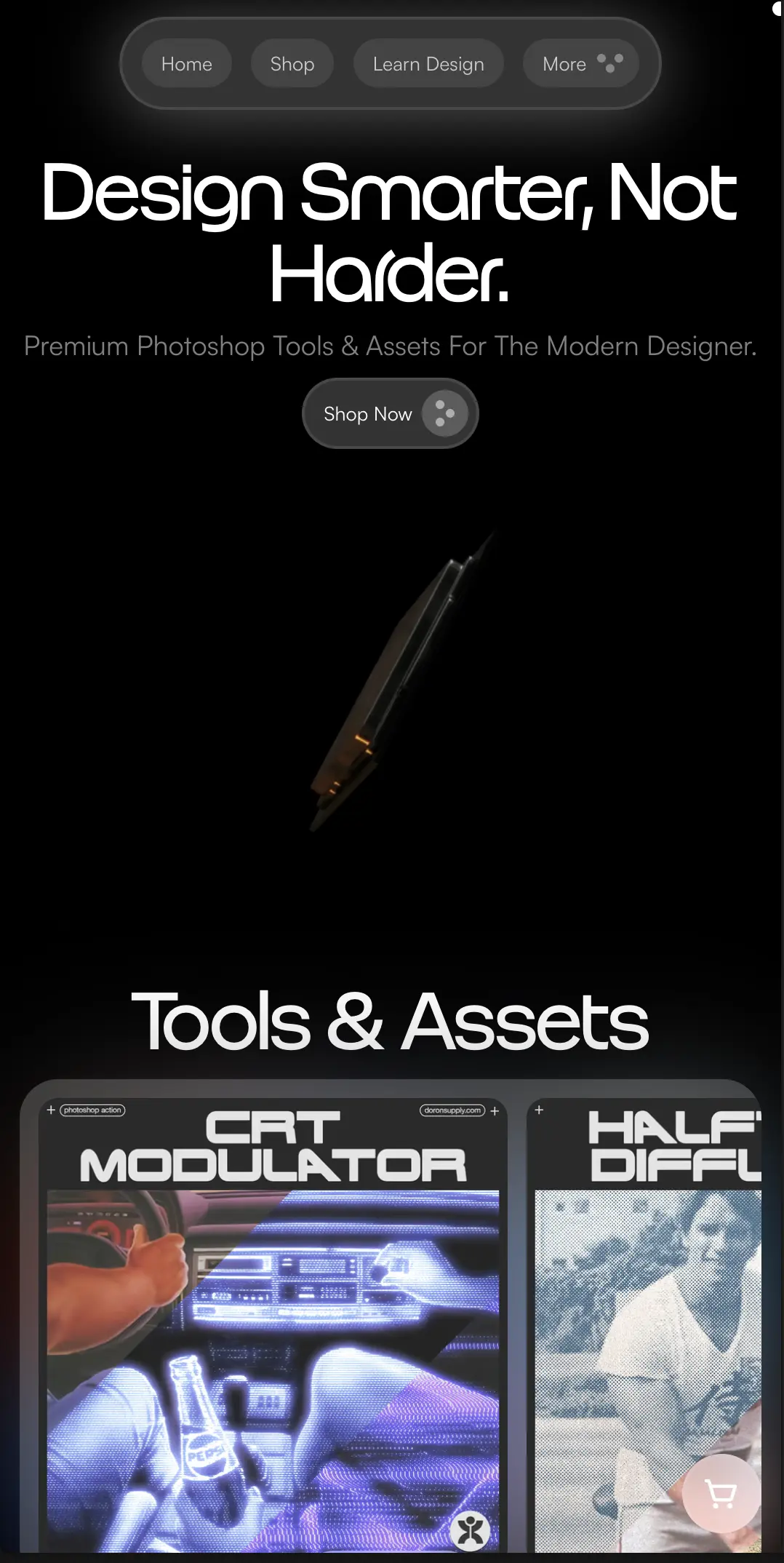
Task: Expand the More menu
Action: (x=580, y=64)
